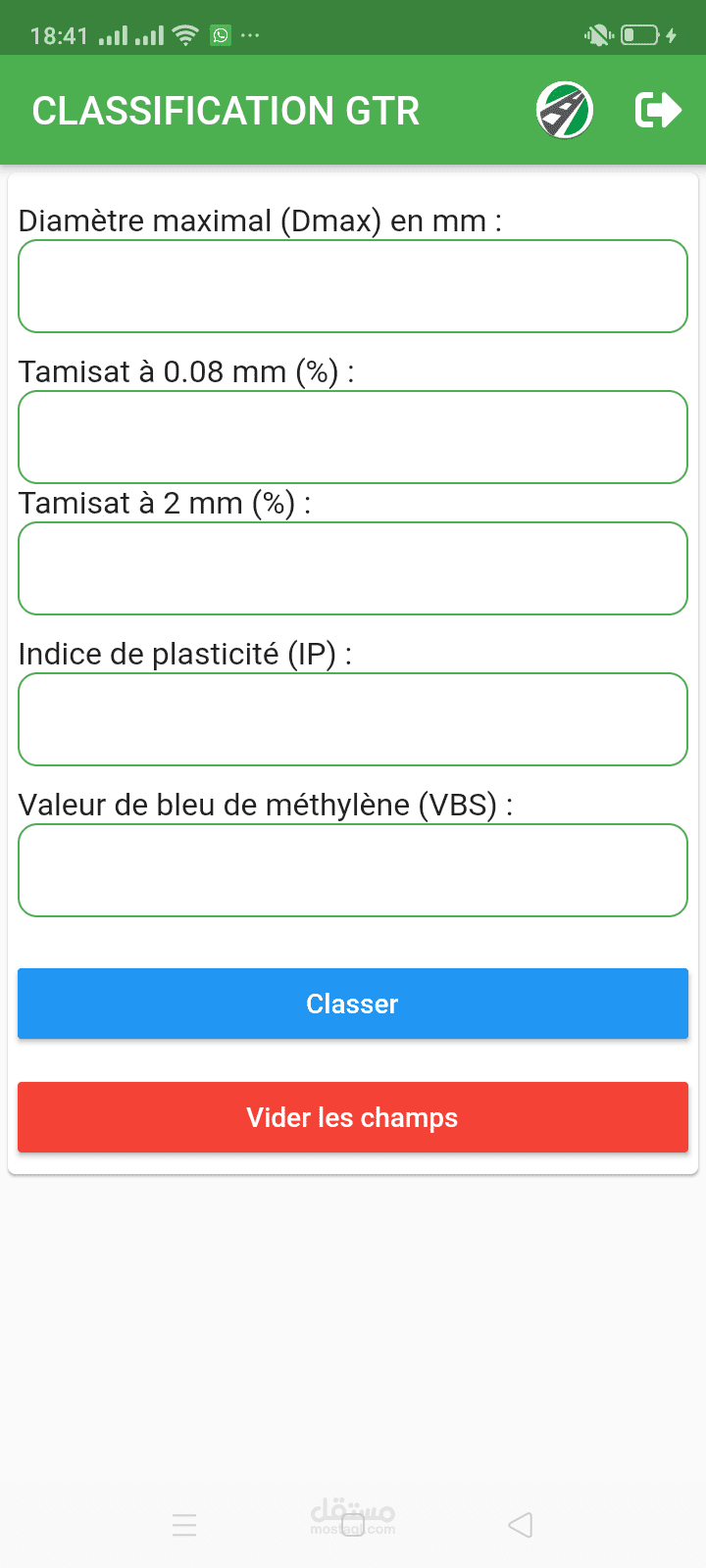Screen dimensions: 706x1568
Task: Select the Indice de plasticité (IP) field
Action: pyautogui.click(x=353, y=718)
